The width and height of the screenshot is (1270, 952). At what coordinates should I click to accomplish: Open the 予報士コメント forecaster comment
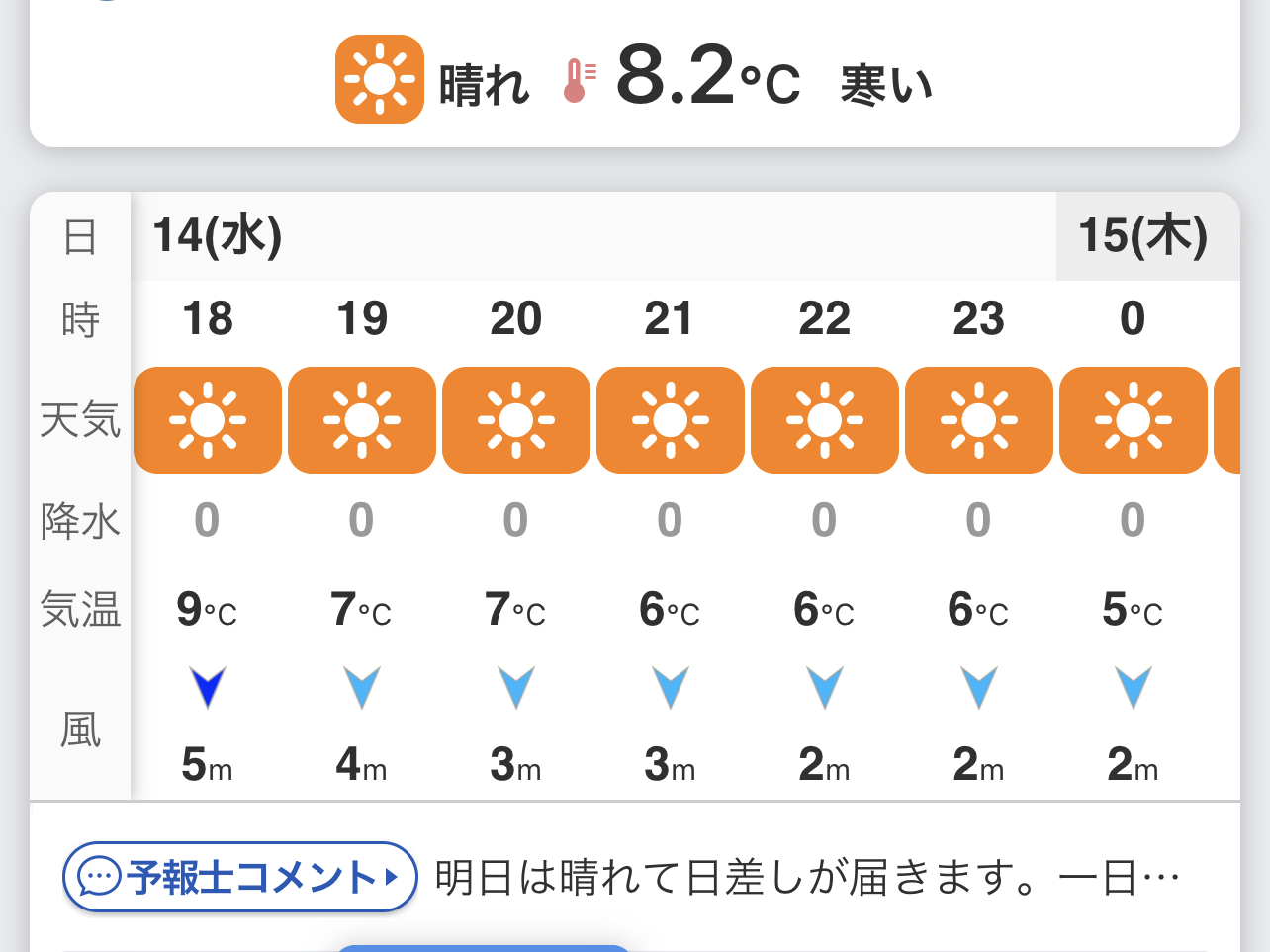240,877
